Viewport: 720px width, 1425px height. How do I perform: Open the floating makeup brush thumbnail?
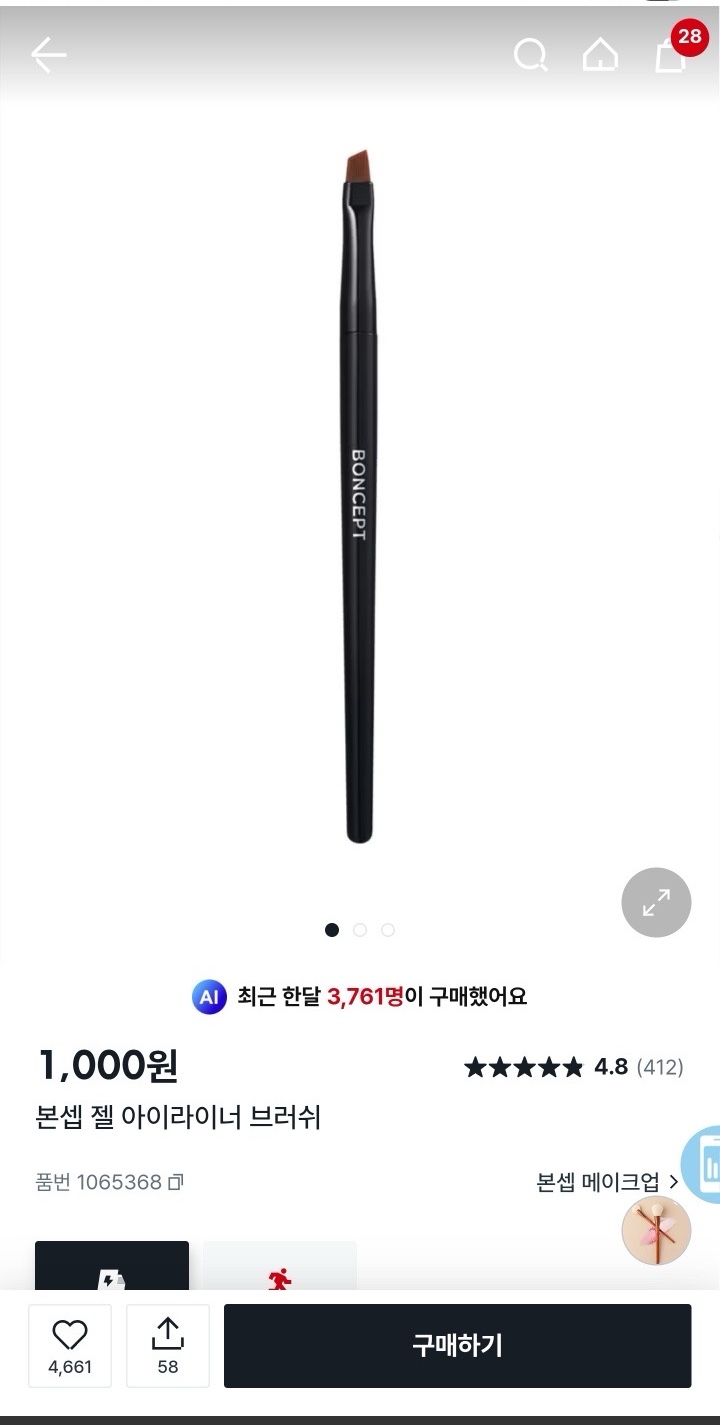tap(656, 1230)
